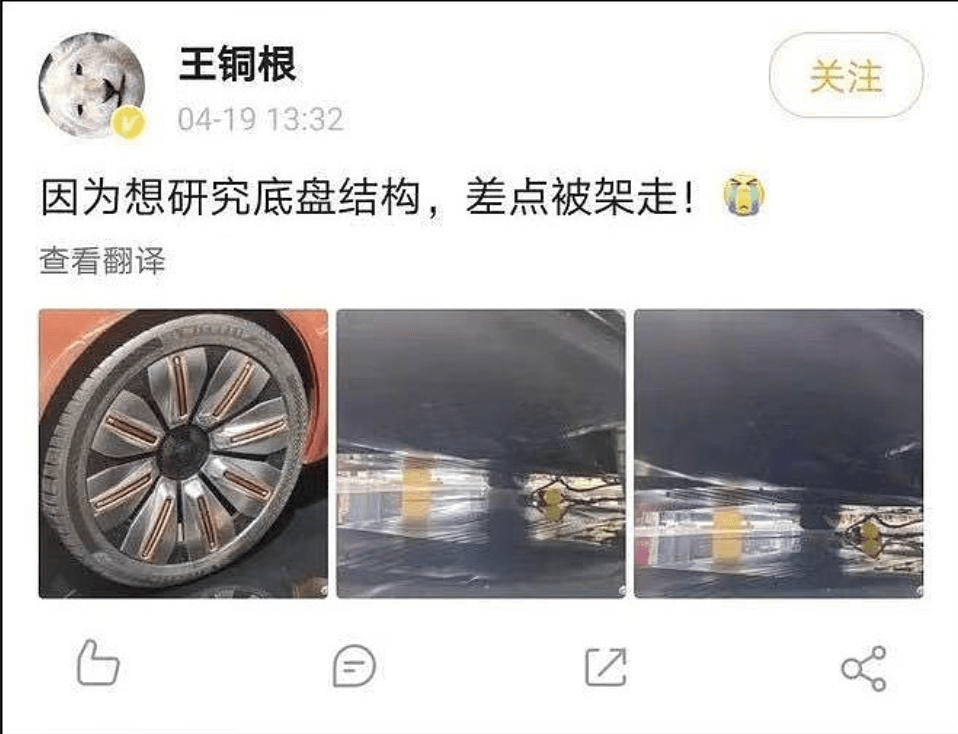This screenshot has height=734, width=958.
Task: Open the comment icon under post
Action: click(x=354, y=666)
